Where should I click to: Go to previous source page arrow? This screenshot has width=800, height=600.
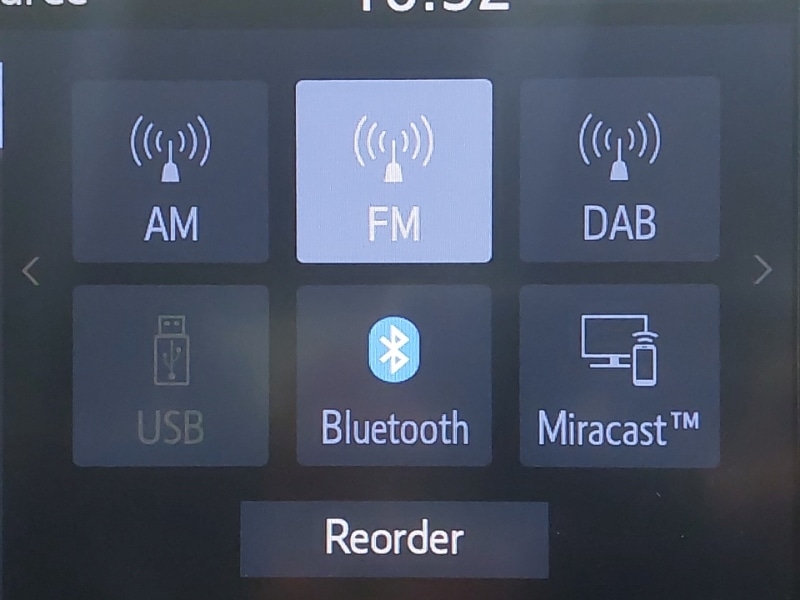point(31,270)
